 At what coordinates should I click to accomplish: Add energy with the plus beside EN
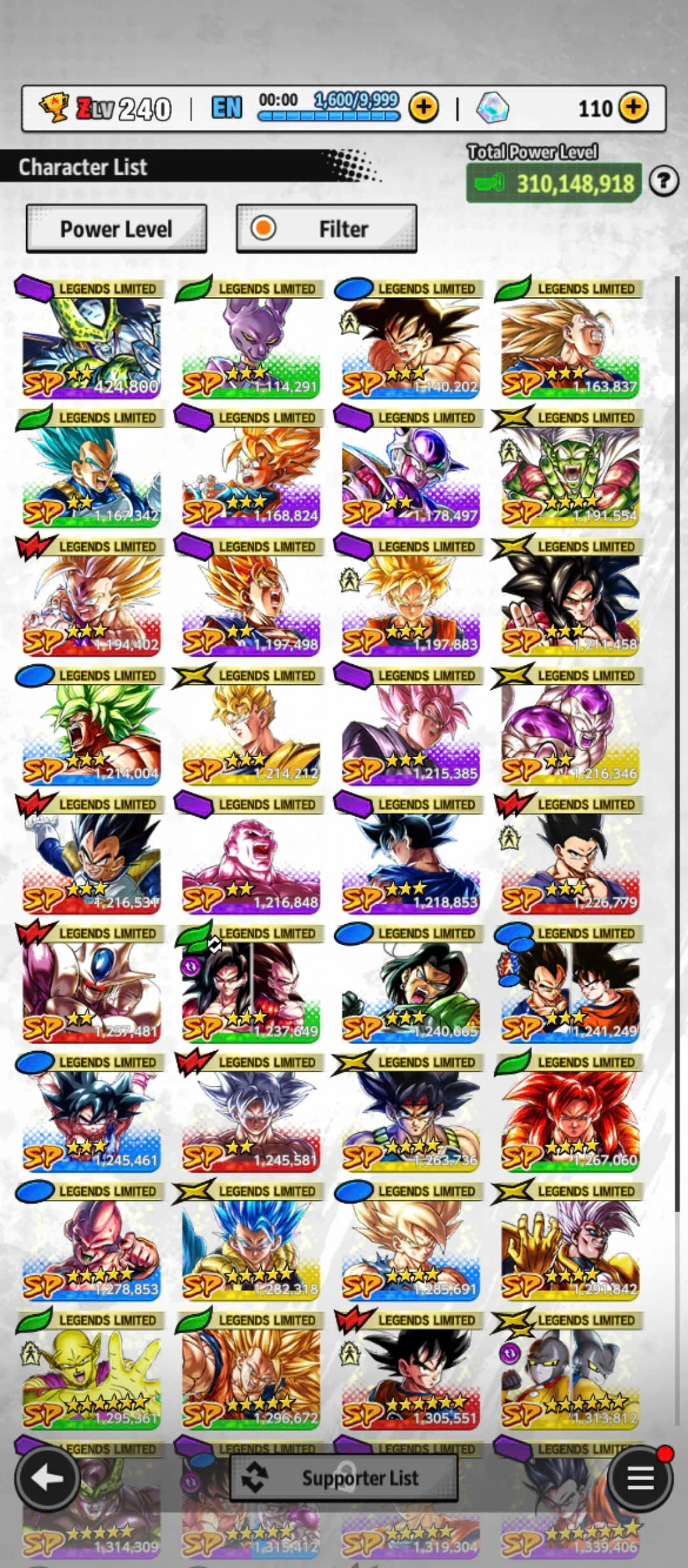[424, 108]
